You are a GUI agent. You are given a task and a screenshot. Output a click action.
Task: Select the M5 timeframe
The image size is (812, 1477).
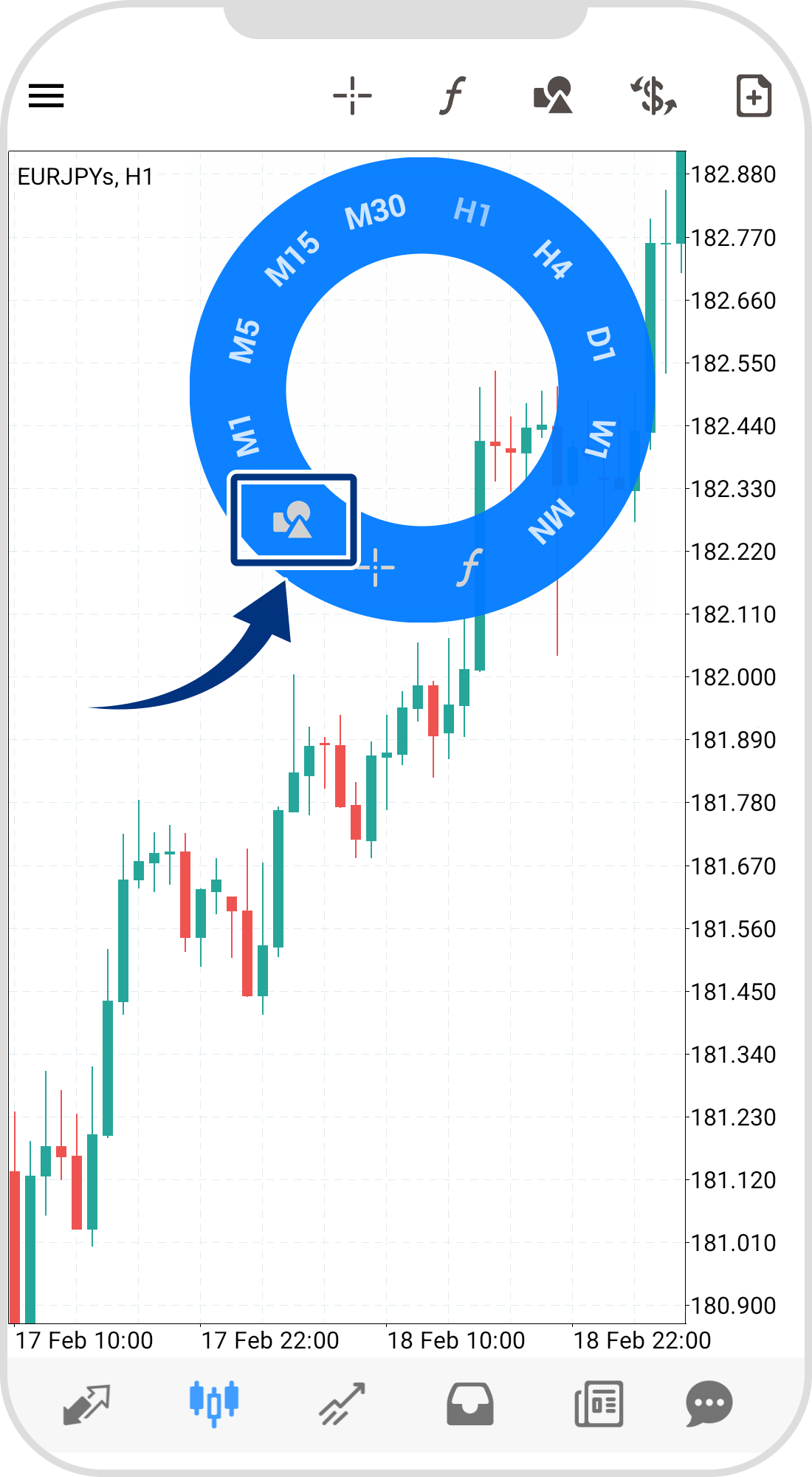coord(244,341)
